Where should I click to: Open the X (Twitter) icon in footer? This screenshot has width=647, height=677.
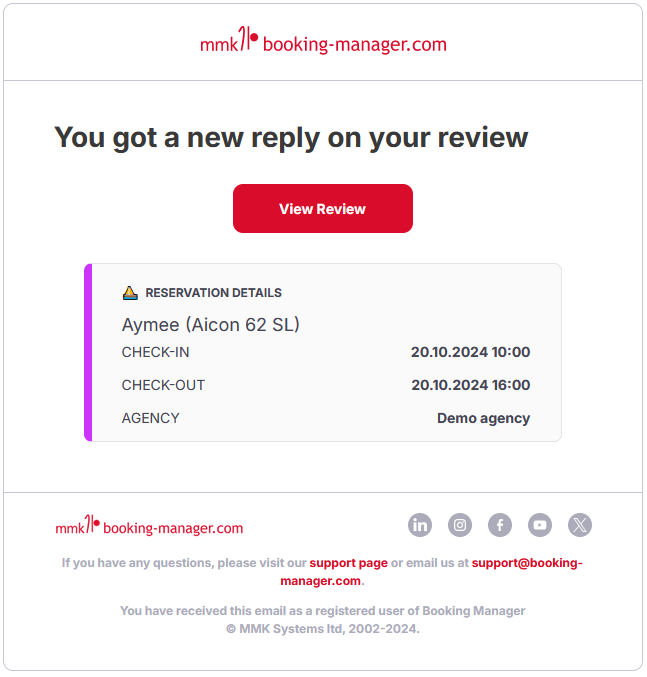pos(580,525)
